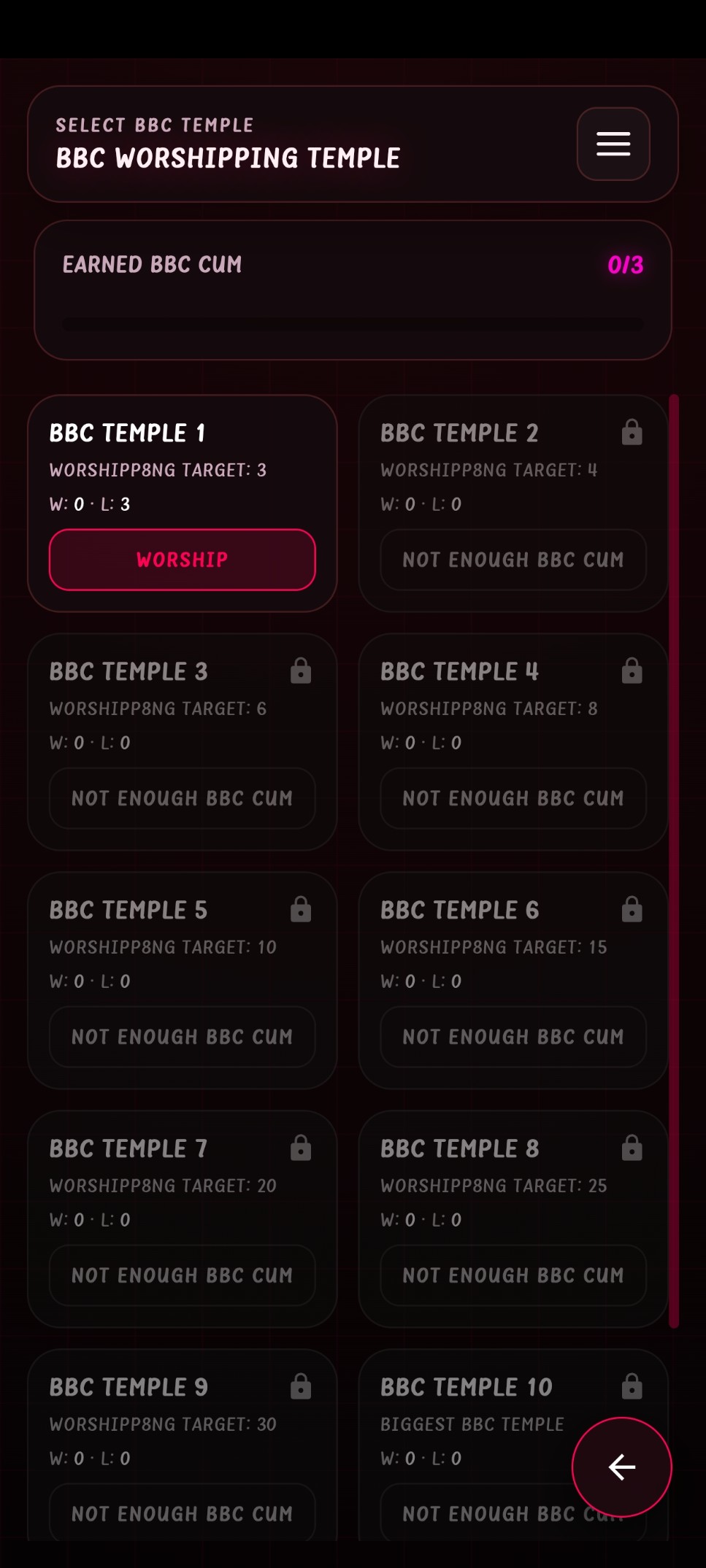Select the Temple 8 card

click(x=513, y=1183)
